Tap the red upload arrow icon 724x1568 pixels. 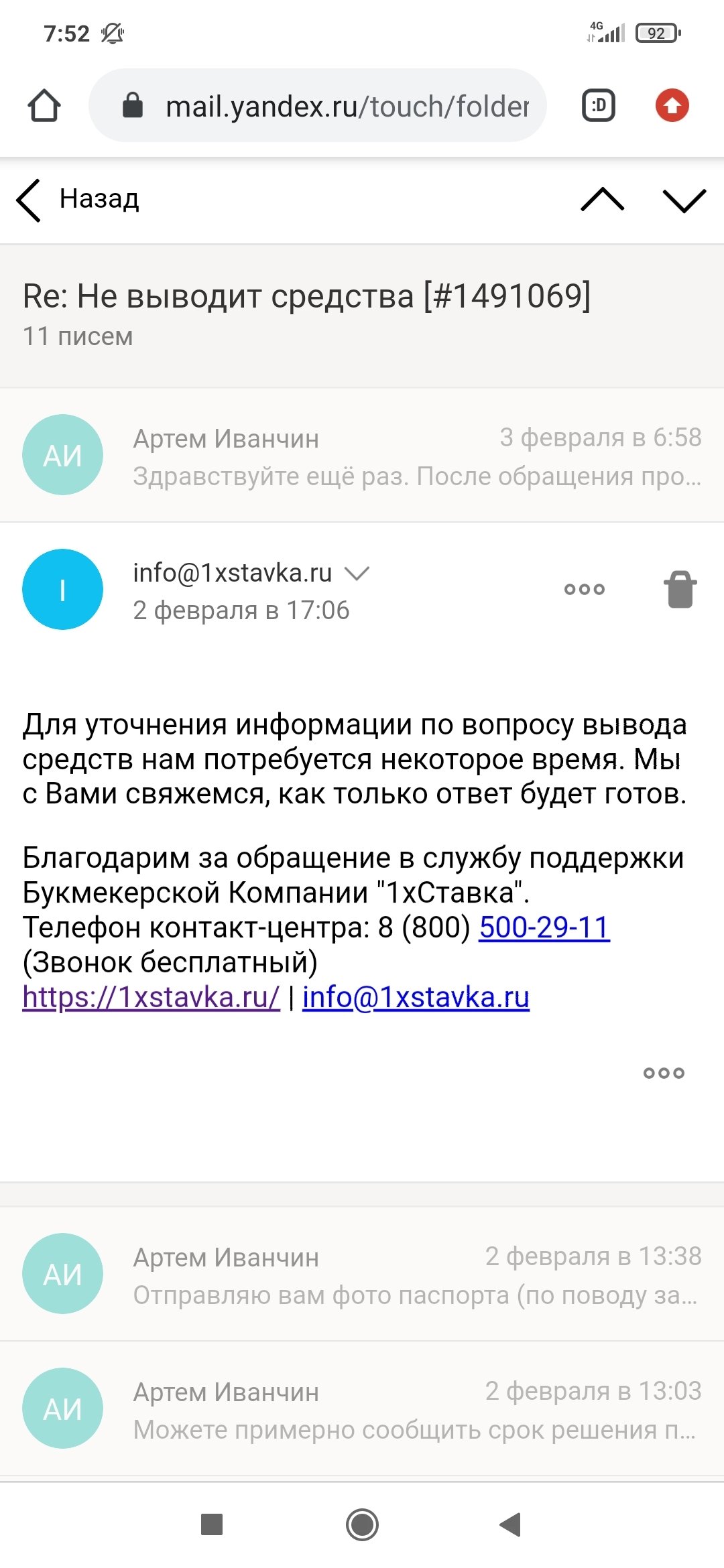tap(672, 106)
